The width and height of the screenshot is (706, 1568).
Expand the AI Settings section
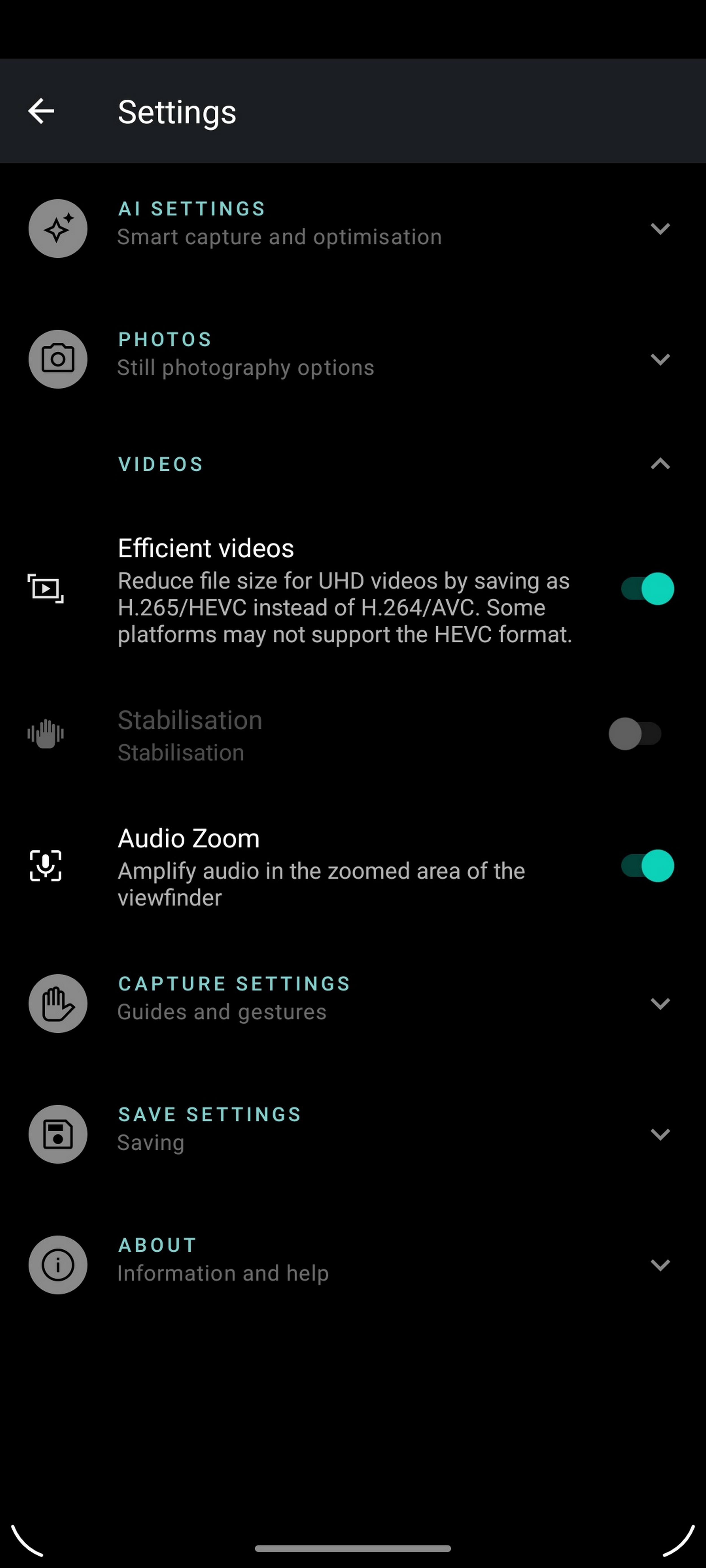(660, 229)
